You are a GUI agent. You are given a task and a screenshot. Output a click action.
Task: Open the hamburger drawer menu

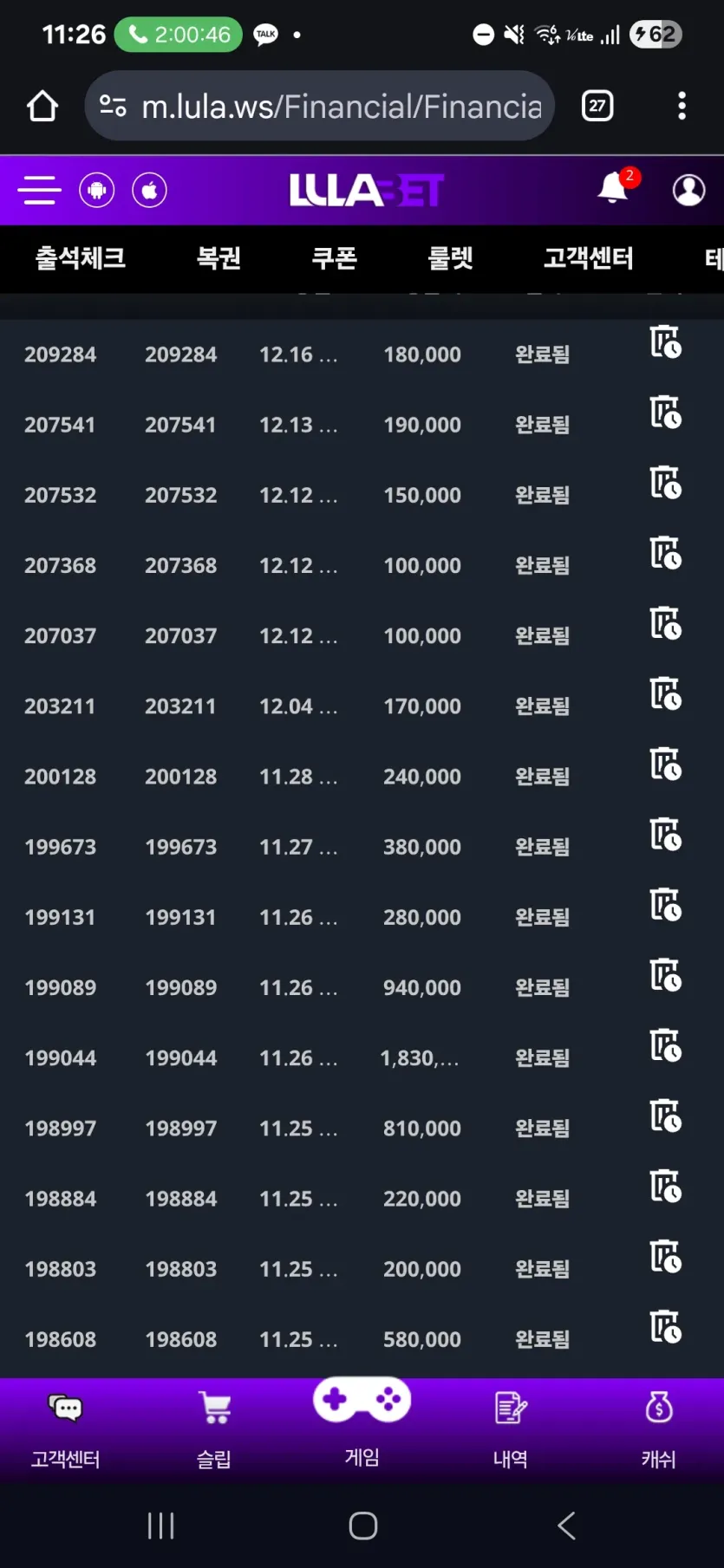(40, 190)
